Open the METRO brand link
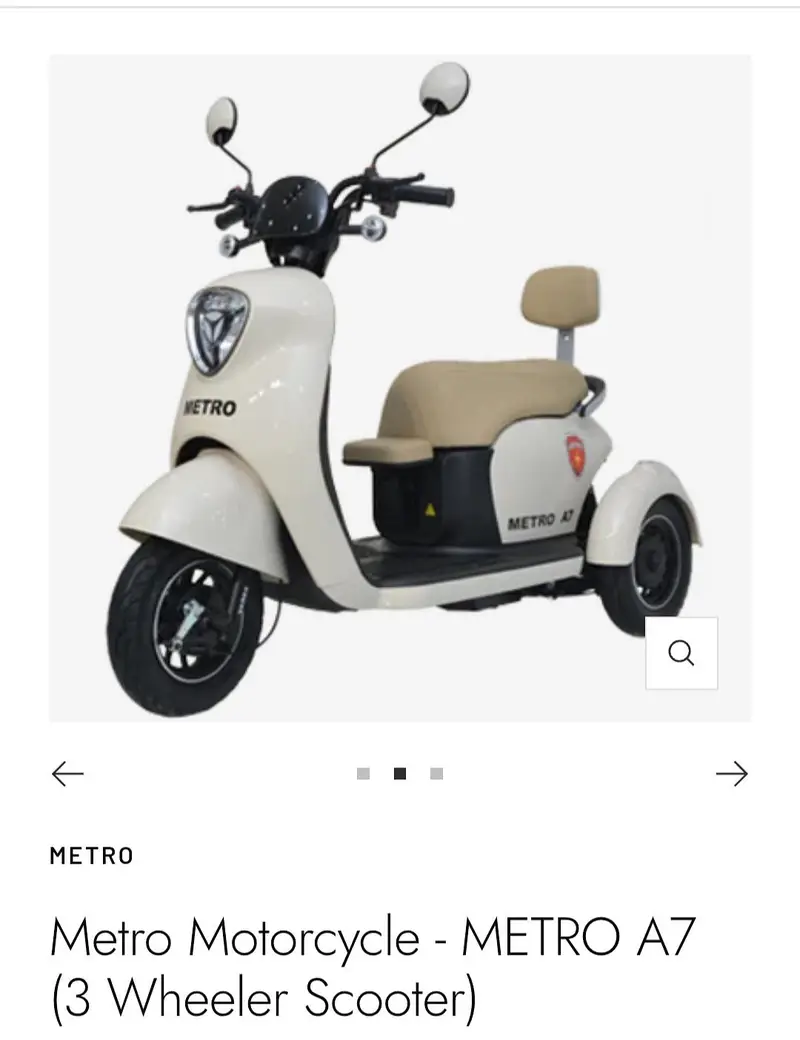The width and height of the screenshot is (800, 1040). pyautogui.click(x=91, y=856)
